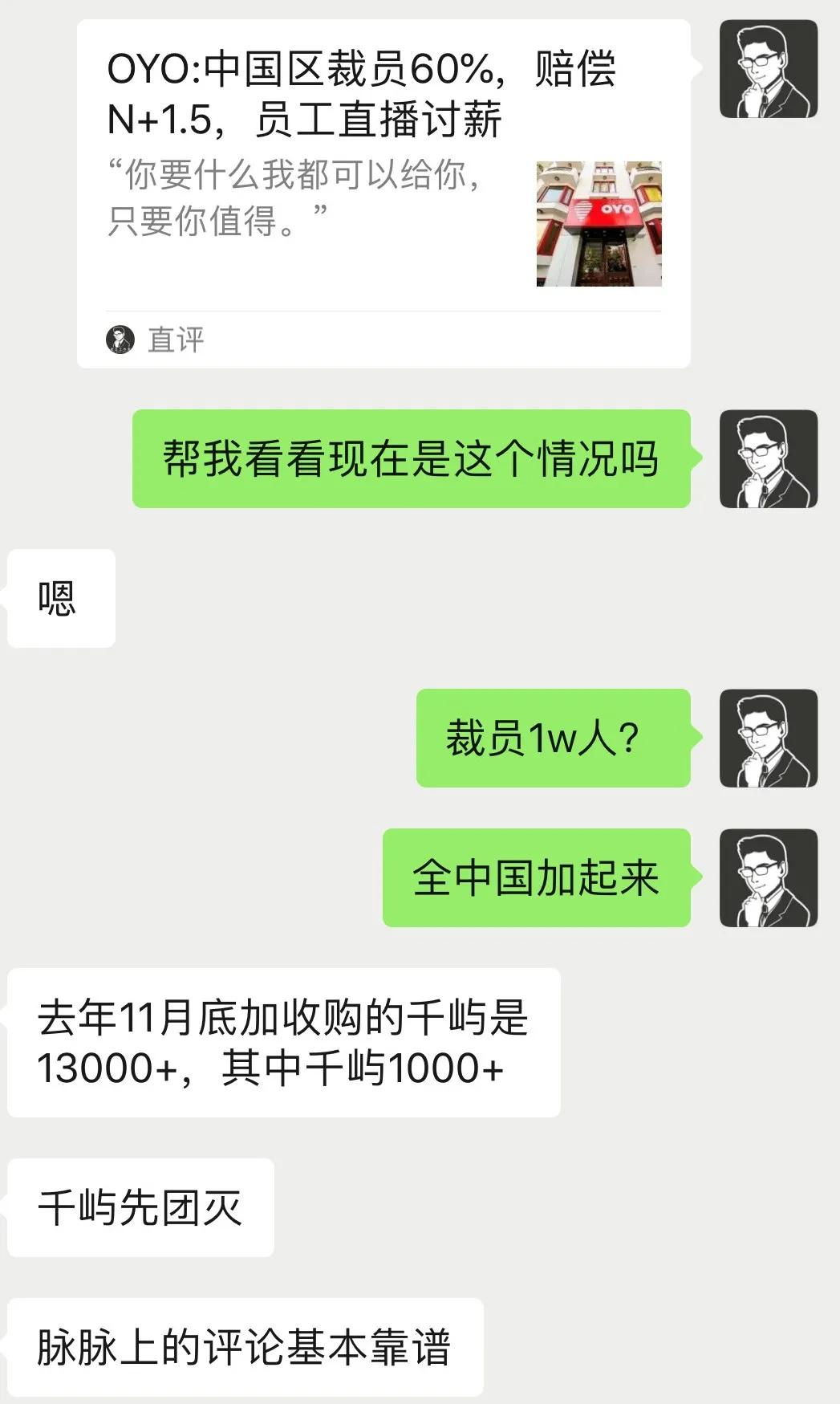This screenshot has width=840, height=1404.
Task: View profile from avatar beside 全中国加起来
Action: 768,877
